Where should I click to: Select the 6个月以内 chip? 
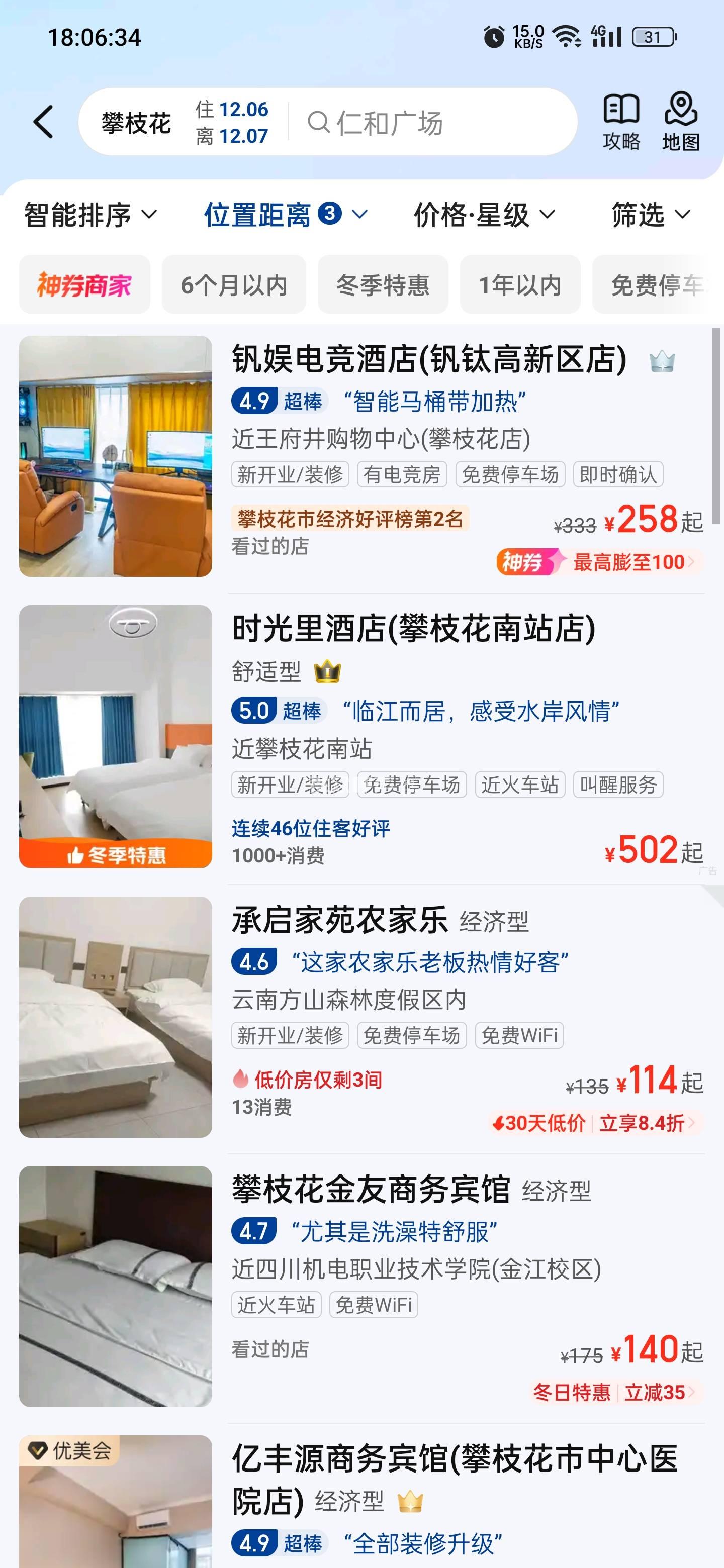pos(234,285)
